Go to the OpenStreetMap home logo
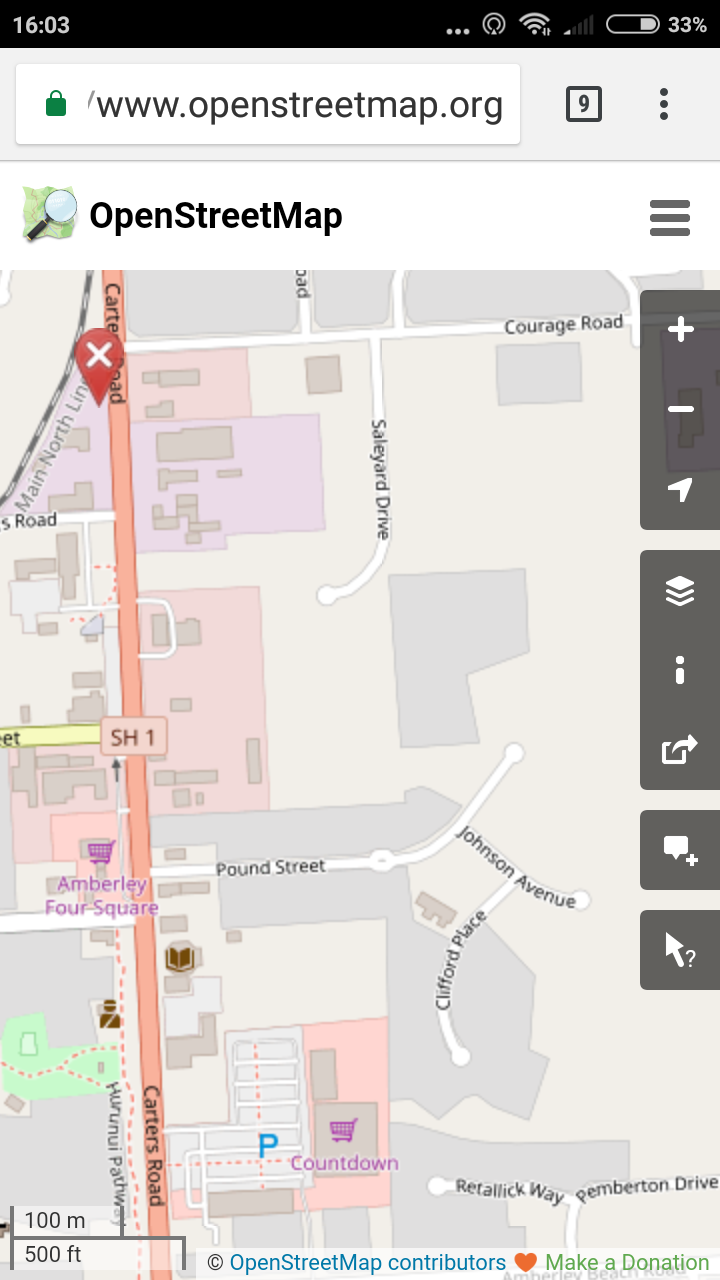 (182, 215)
